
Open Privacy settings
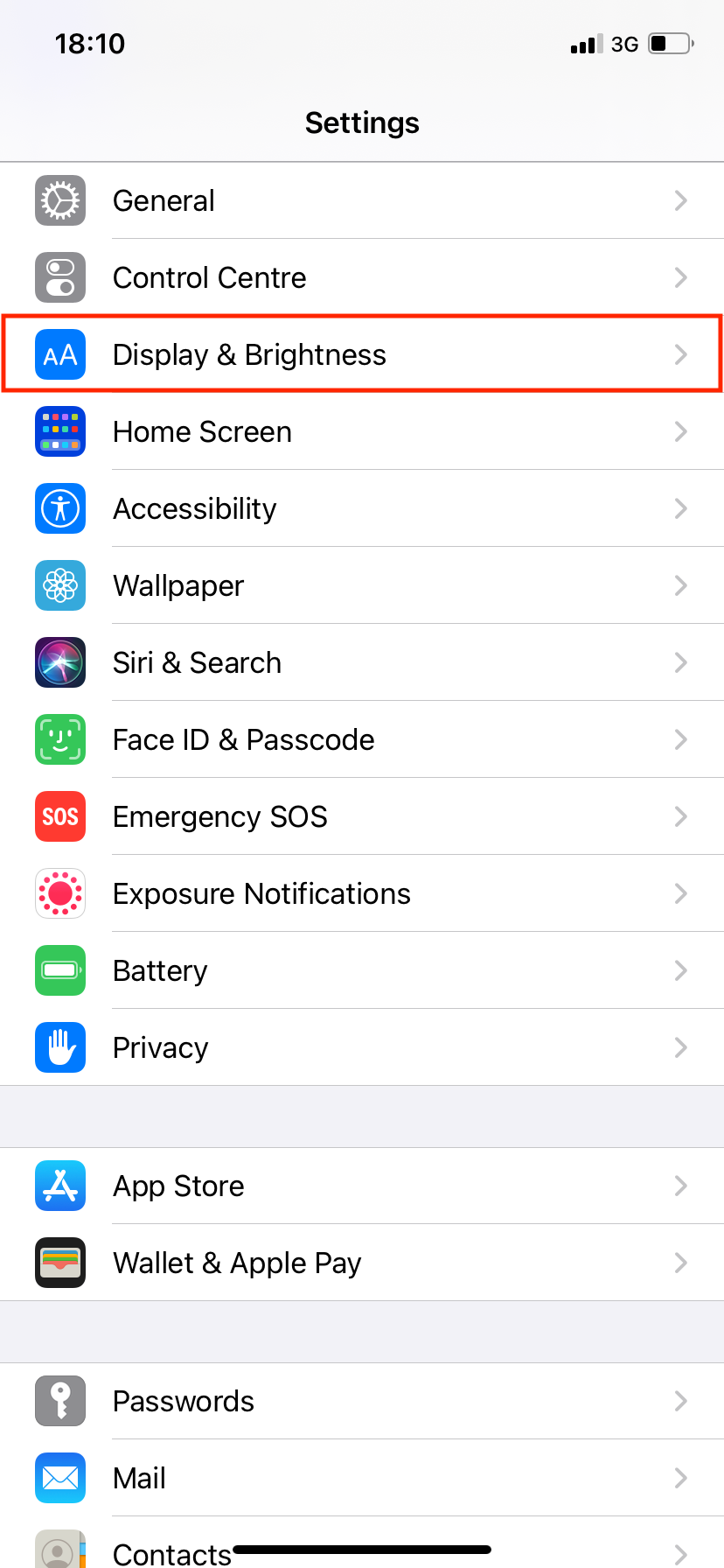pyautogui.click(x=362, y=1047)
